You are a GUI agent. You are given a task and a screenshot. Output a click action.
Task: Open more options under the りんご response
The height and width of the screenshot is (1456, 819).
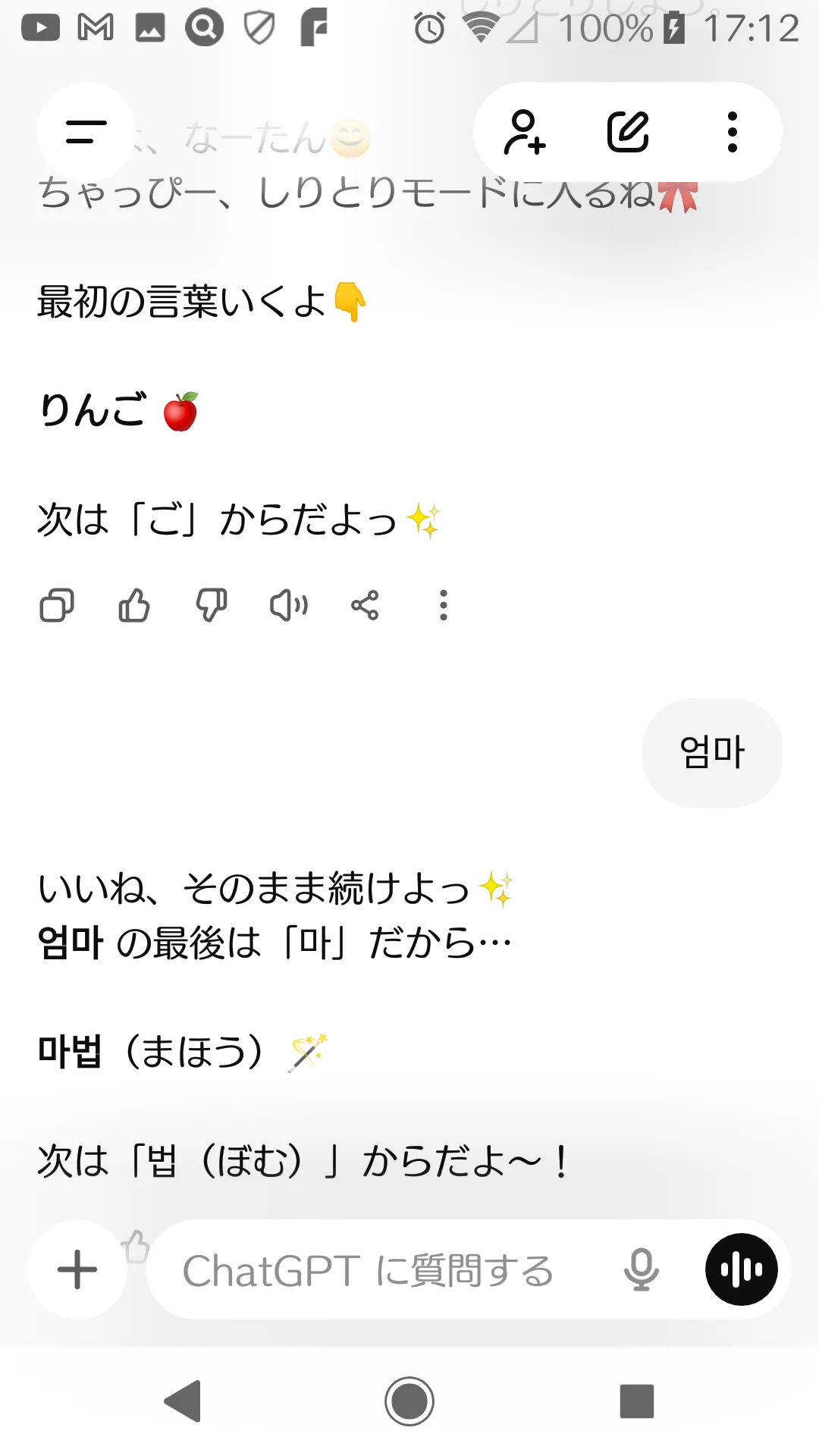pyautogui.click(x=443, y=605)
